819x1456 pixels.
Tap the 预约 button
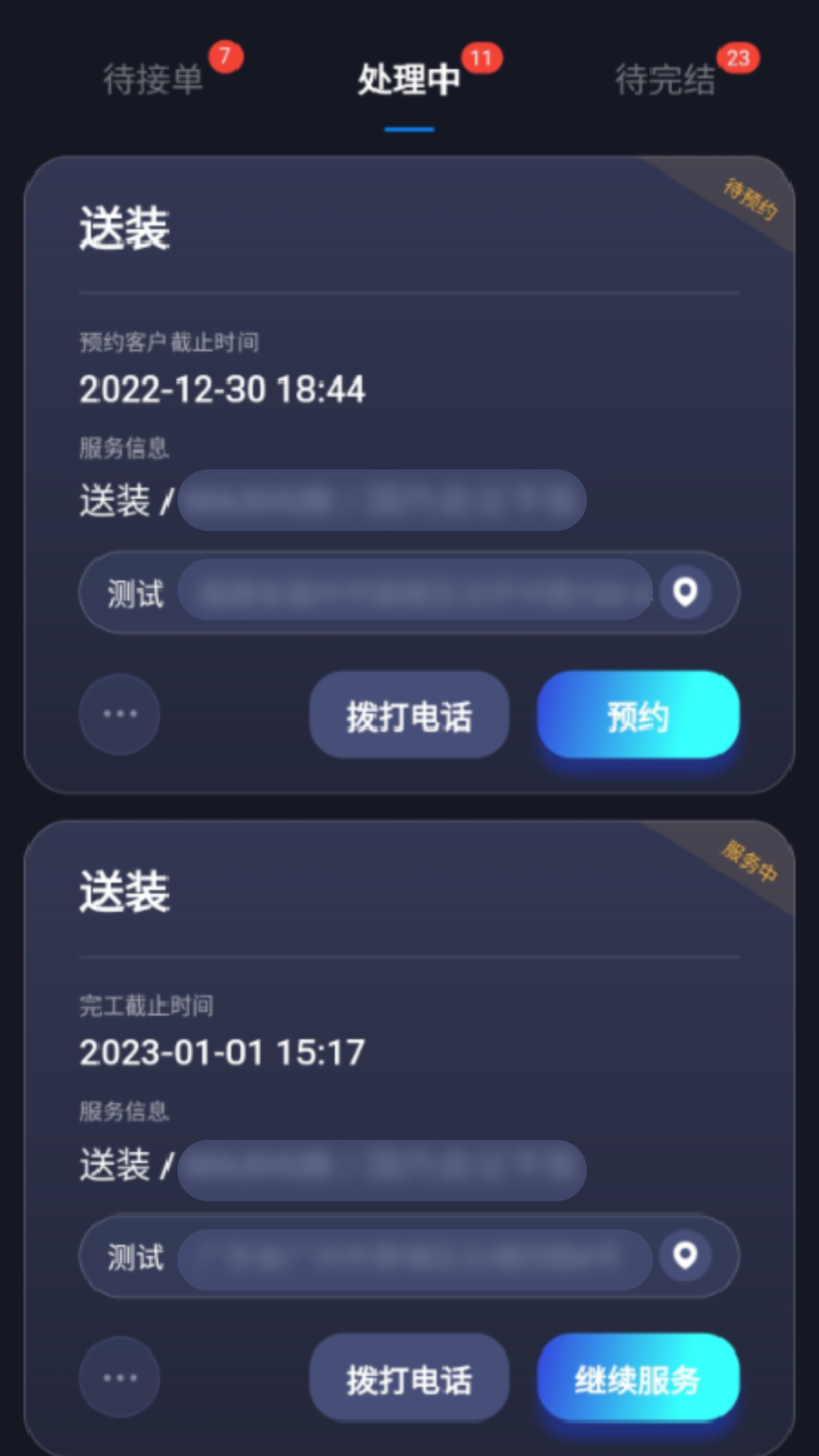638,715
